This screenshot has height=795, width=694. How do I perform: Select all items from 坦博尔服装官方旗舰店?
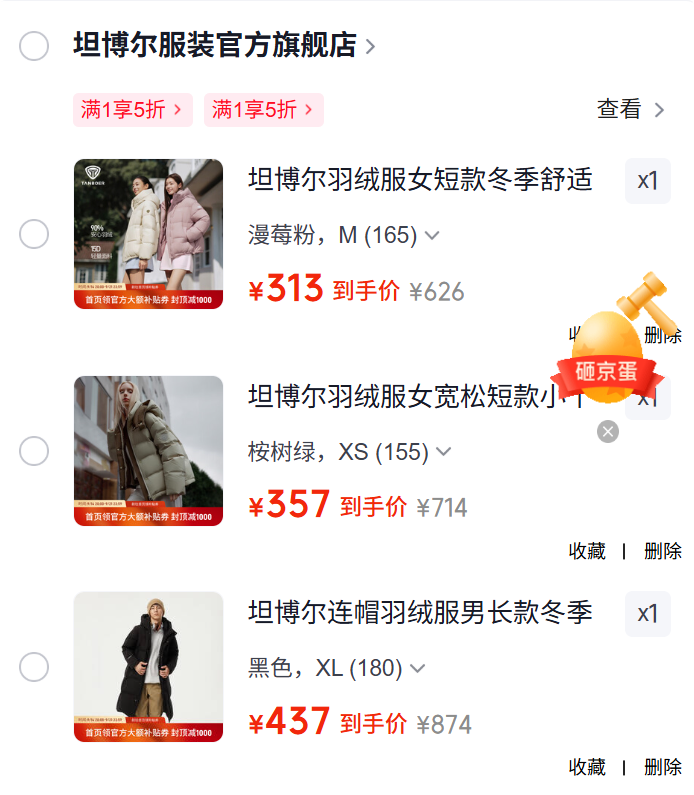point(34,46)
